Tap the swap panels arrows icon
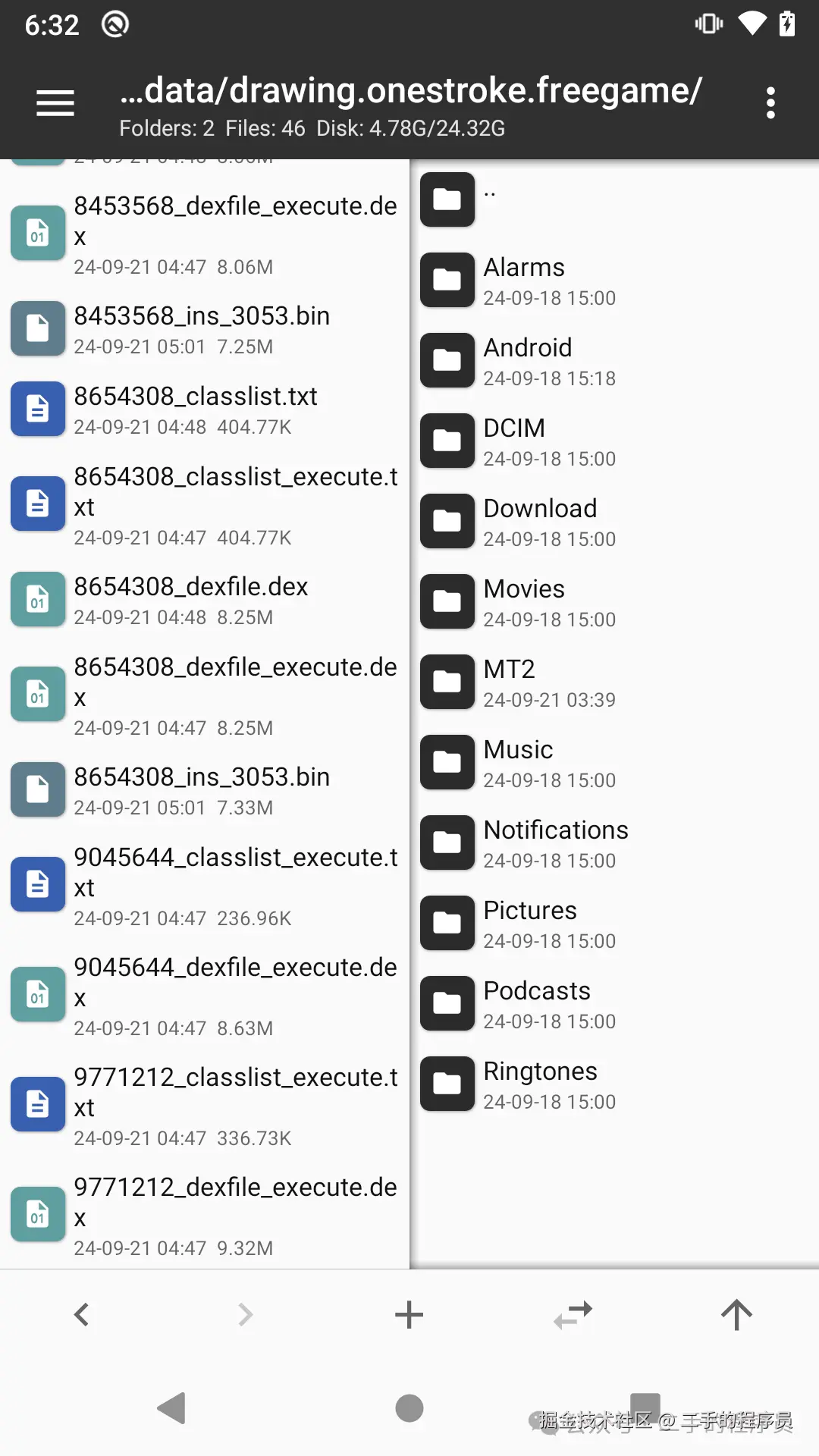Image resolution: width=819 pixels, height=1456 pixels. [573, 1314]
